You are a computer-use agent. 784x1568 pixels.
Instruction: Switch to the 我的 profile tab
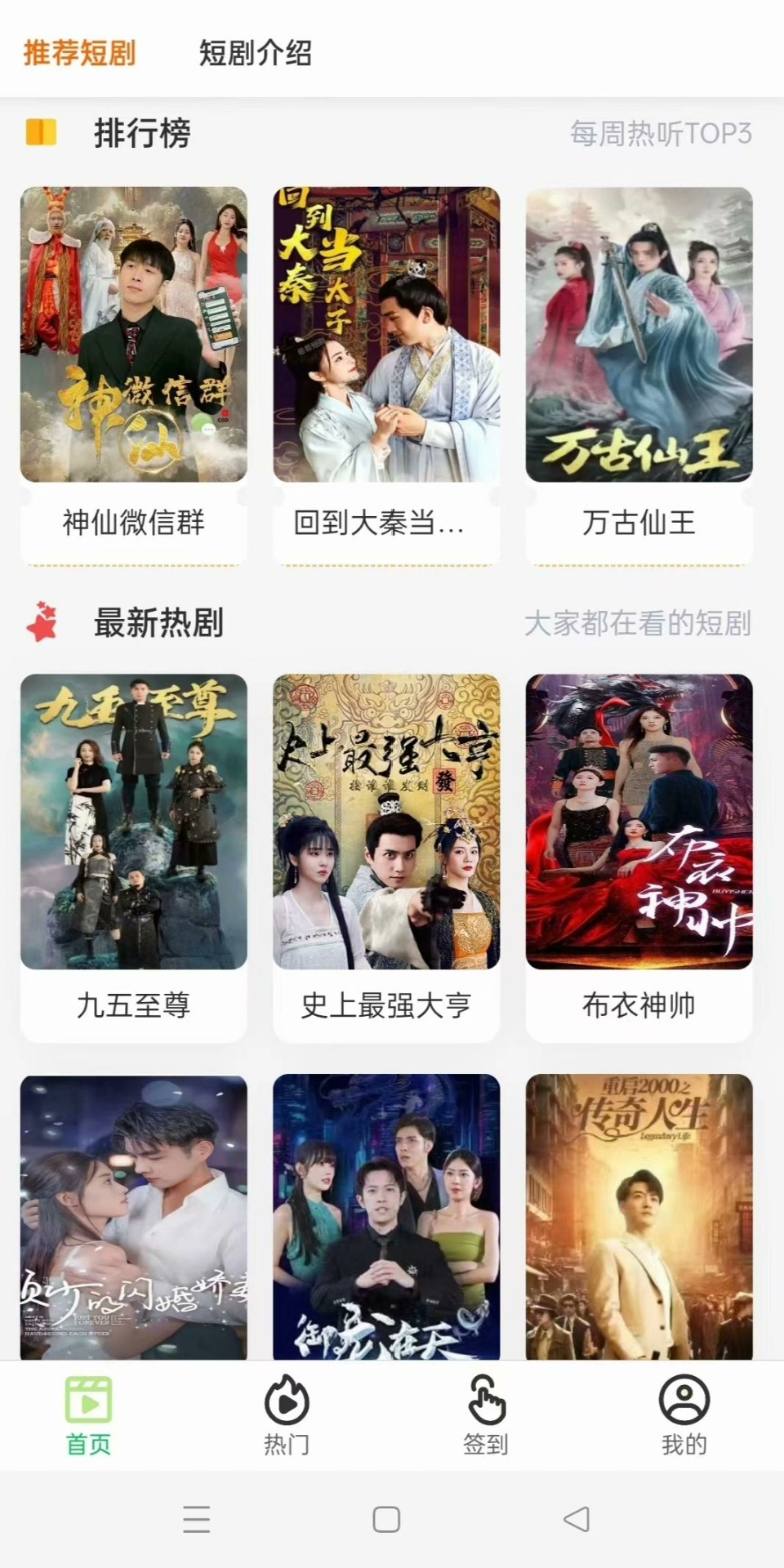[x=684, y=1415]
